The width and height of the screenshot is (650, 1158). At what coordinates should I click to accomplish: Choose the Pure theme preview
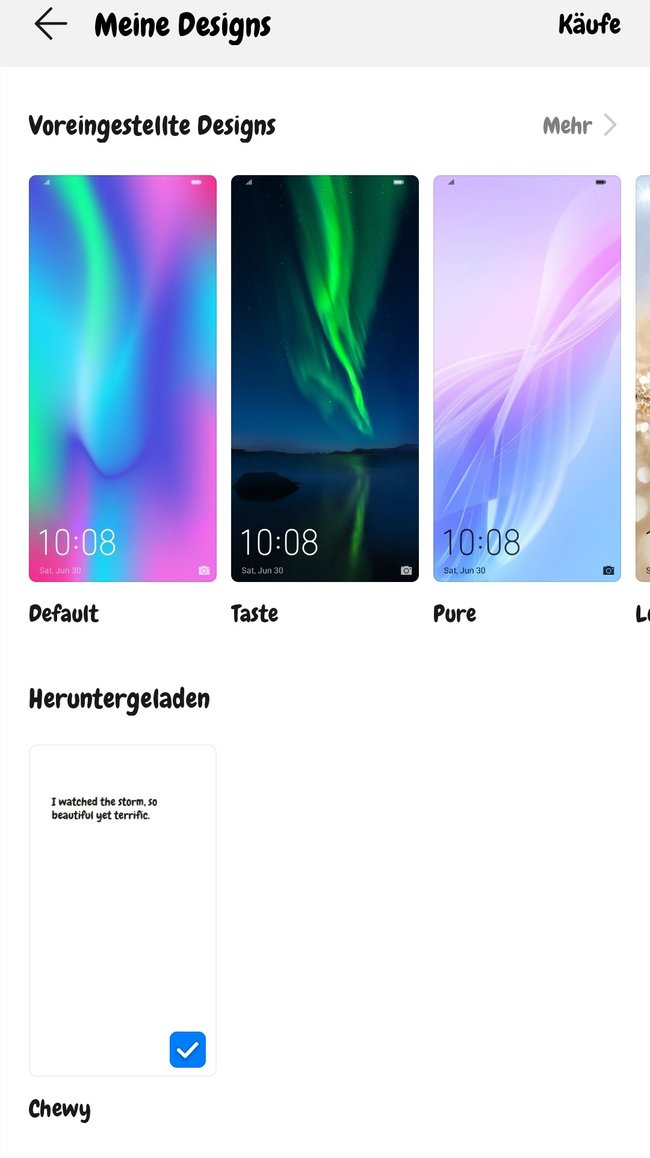(527, 378)
